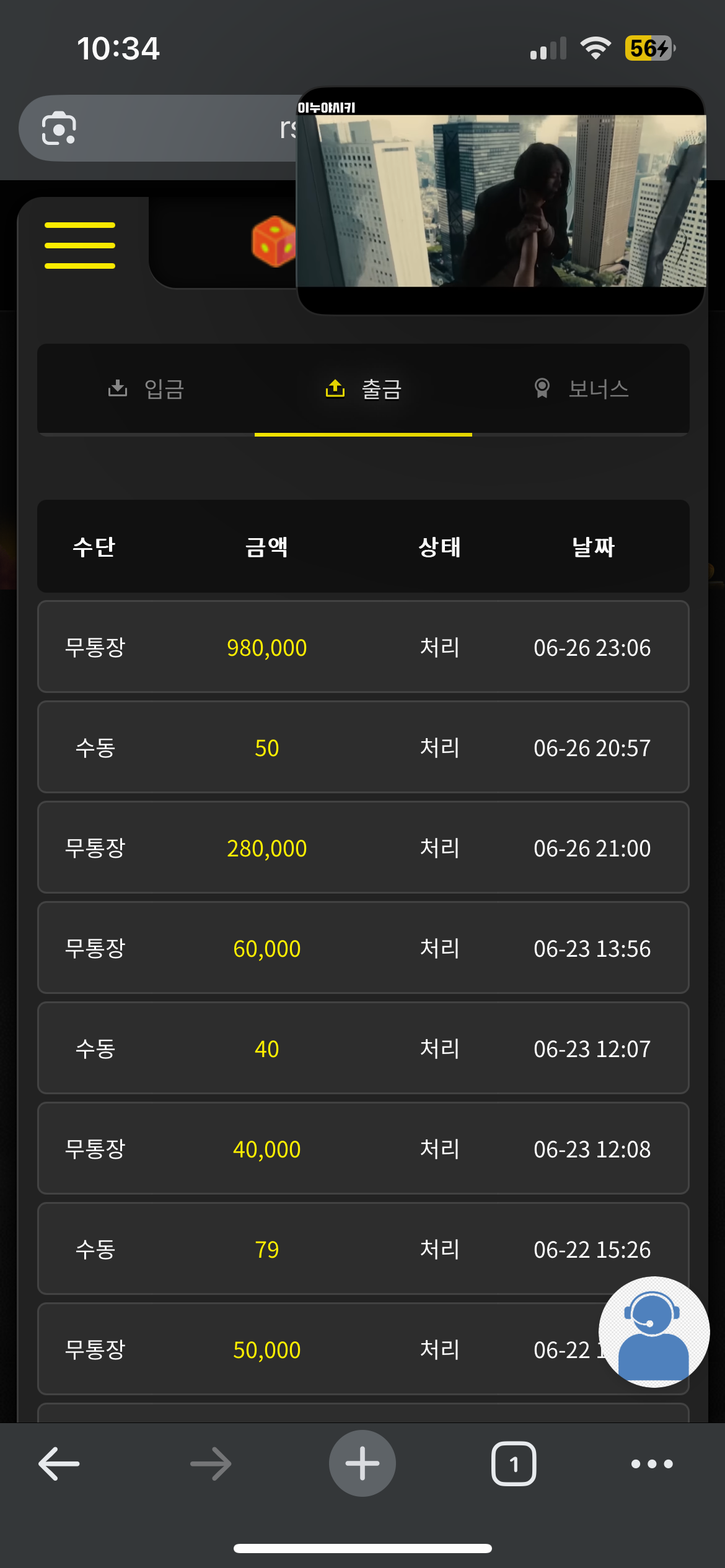Tap the Google Lens icon in address bar
The width and height of the screenshot is (725, 1568).
click(59, 128)
